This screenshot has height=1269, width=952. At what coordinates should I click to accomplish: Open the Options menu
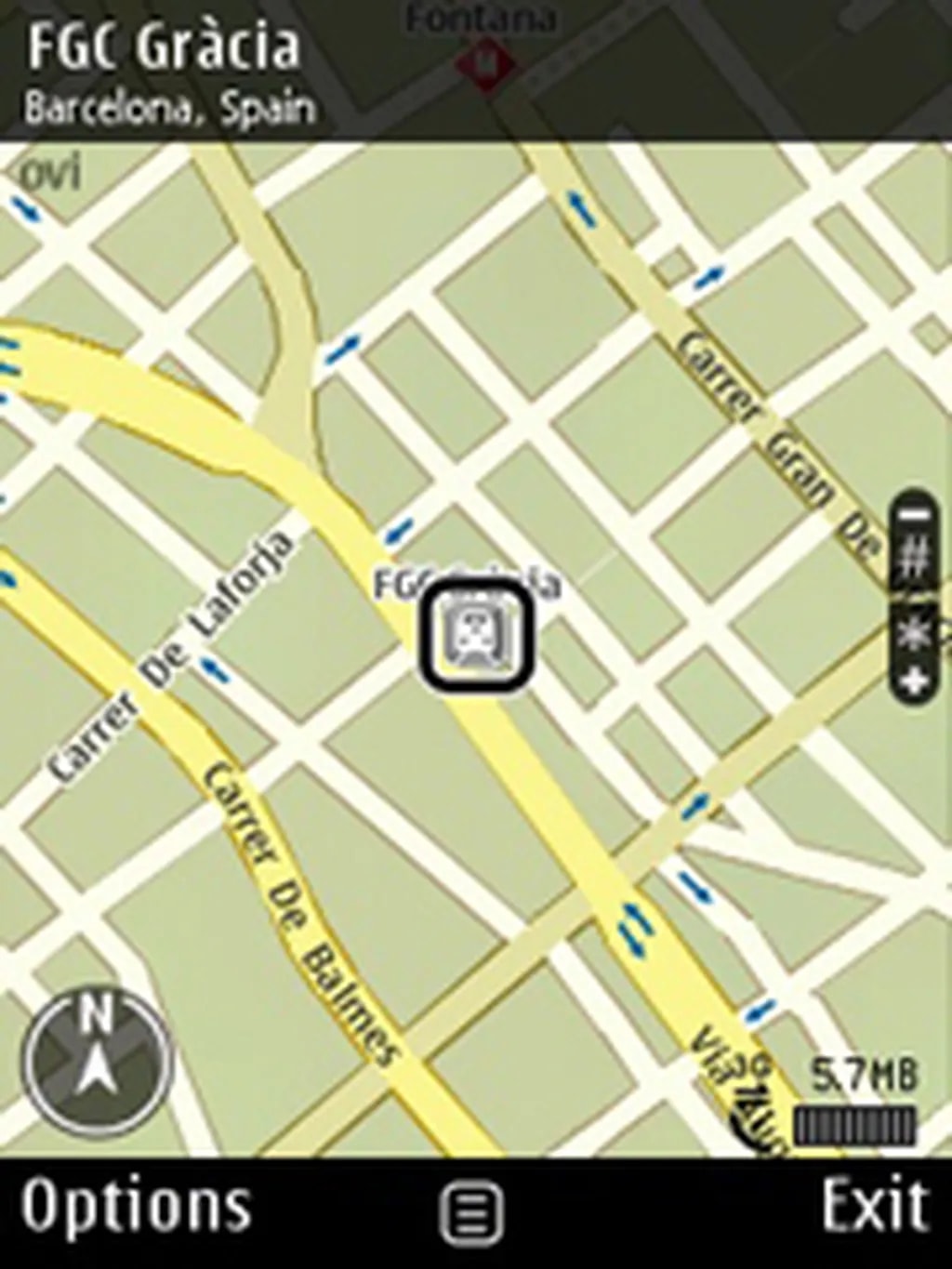[x=136, y=1207]
